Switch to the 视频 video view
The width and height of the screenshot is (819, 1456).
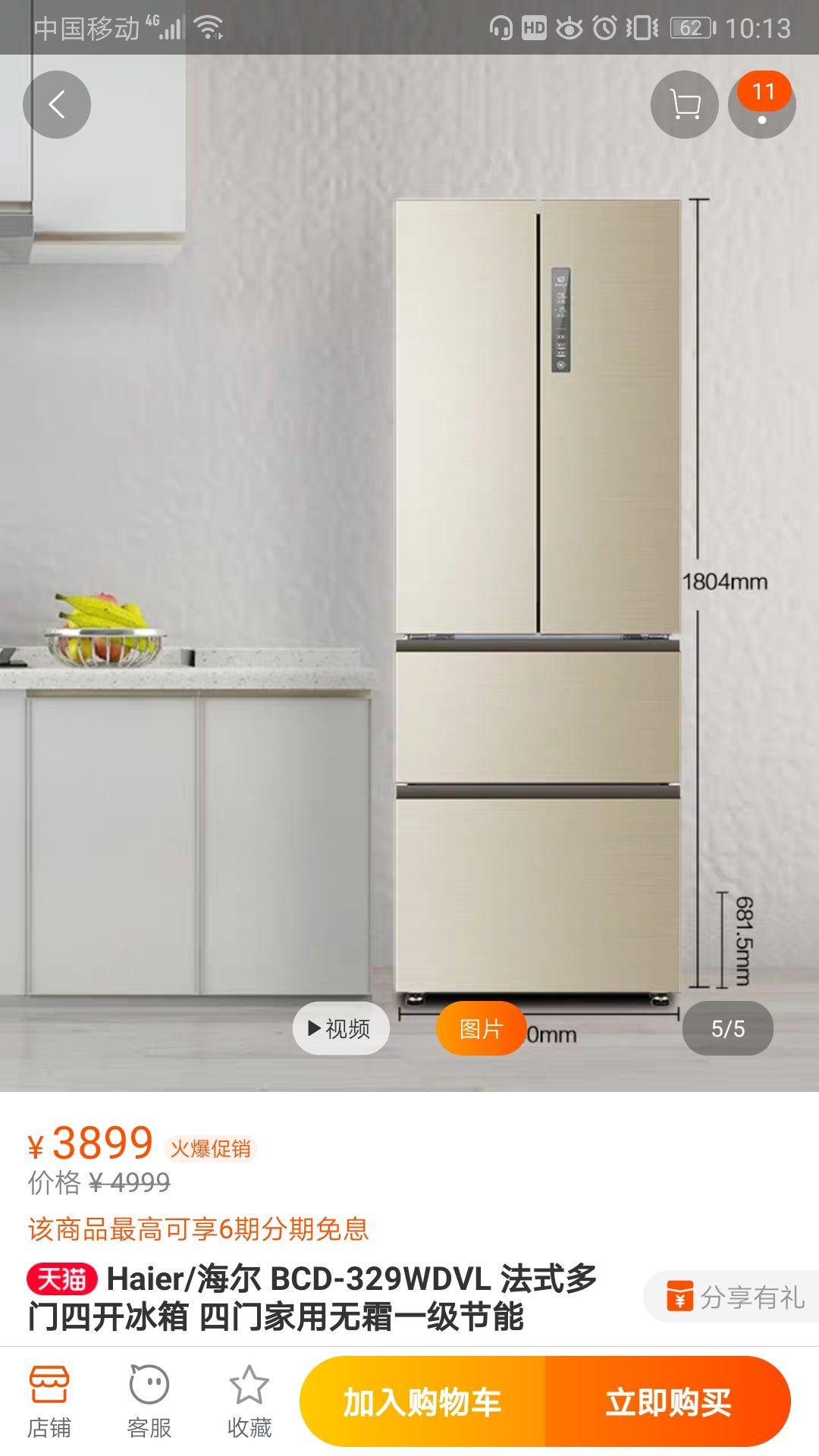tap(340, 1028)
